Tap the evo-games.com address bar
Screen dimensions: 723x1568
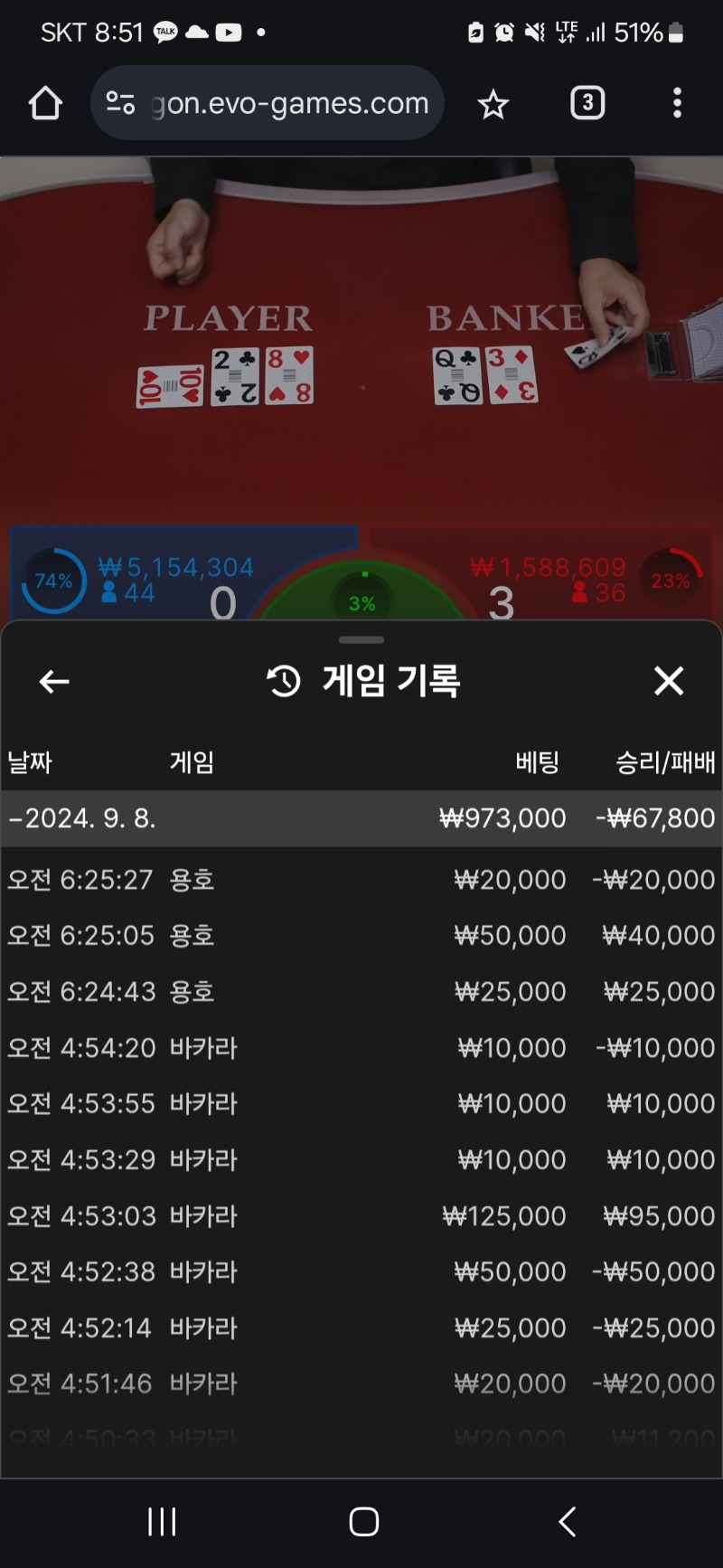pos(268,103)
